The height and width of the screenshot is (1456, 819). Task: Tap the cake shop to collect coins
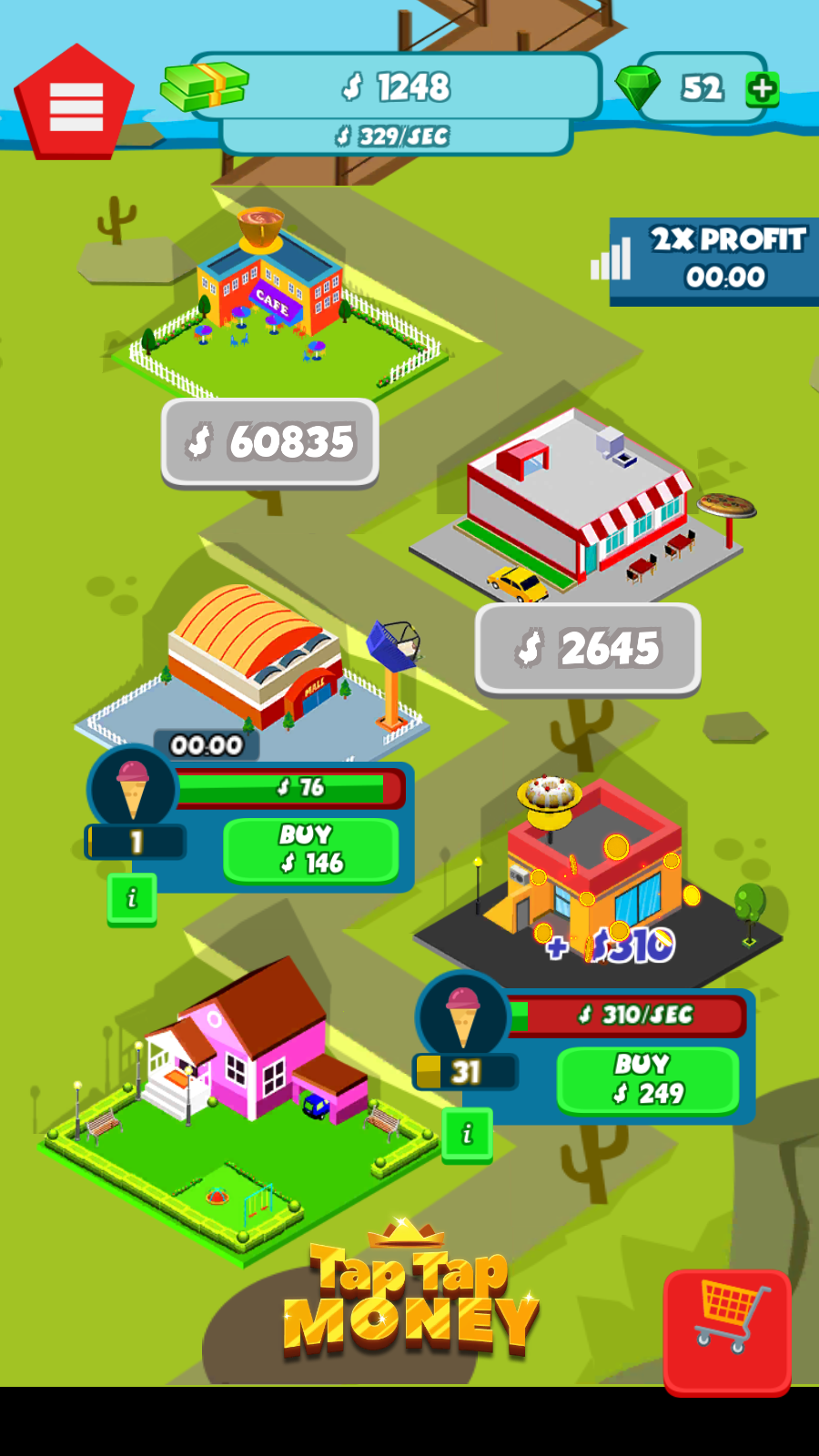coord(596,874)
